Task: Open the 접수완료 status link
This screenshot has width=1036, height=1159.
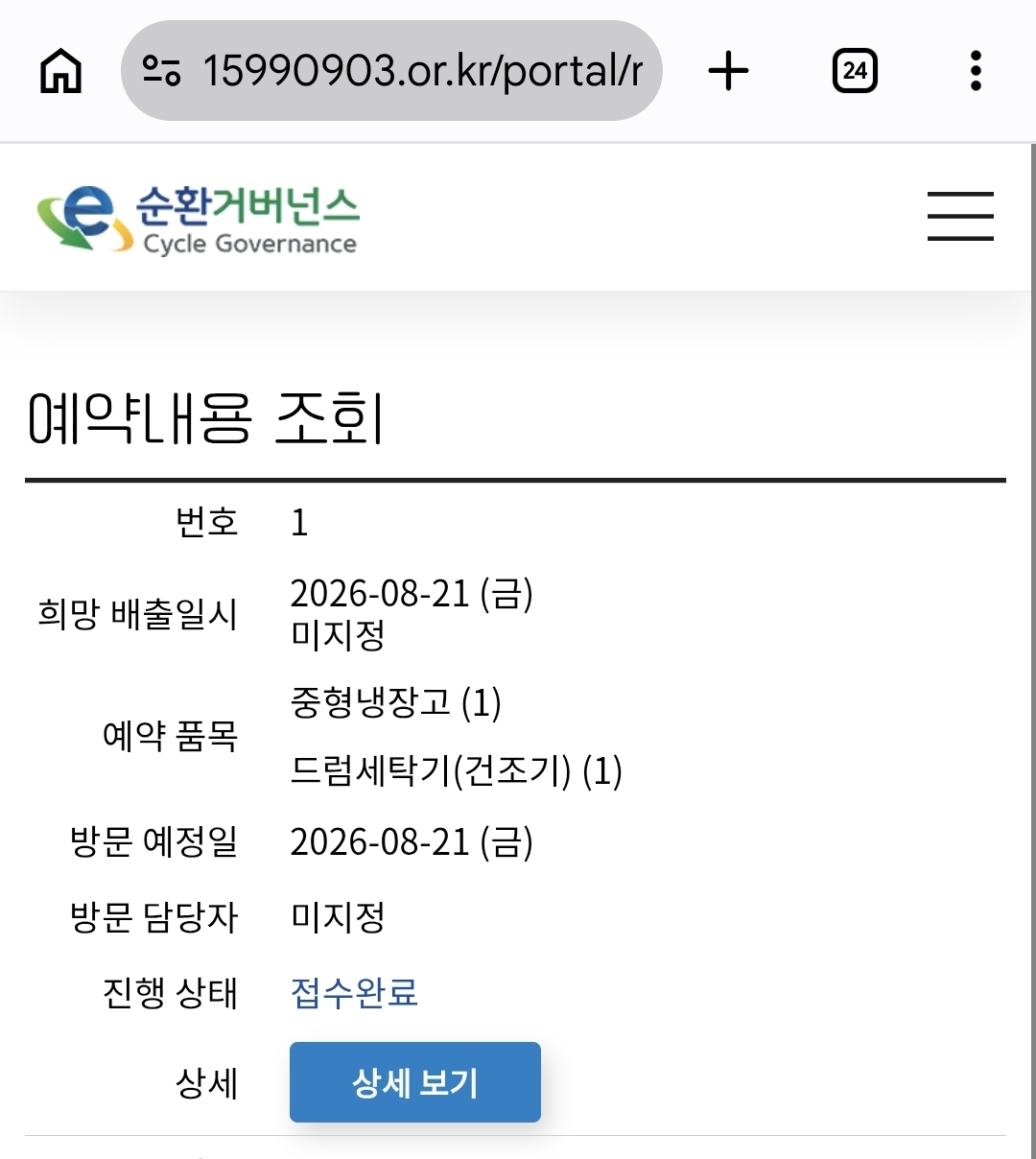Action: 355,993
